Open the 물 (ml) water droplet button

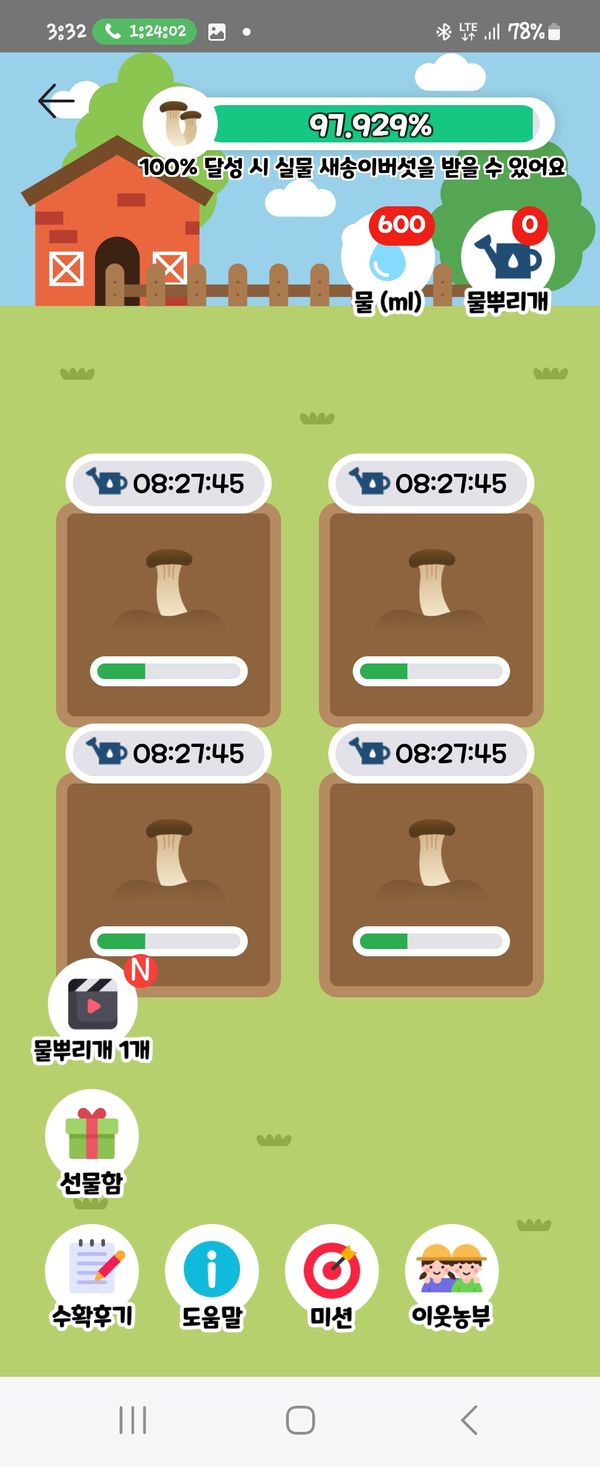pos(388,259)
